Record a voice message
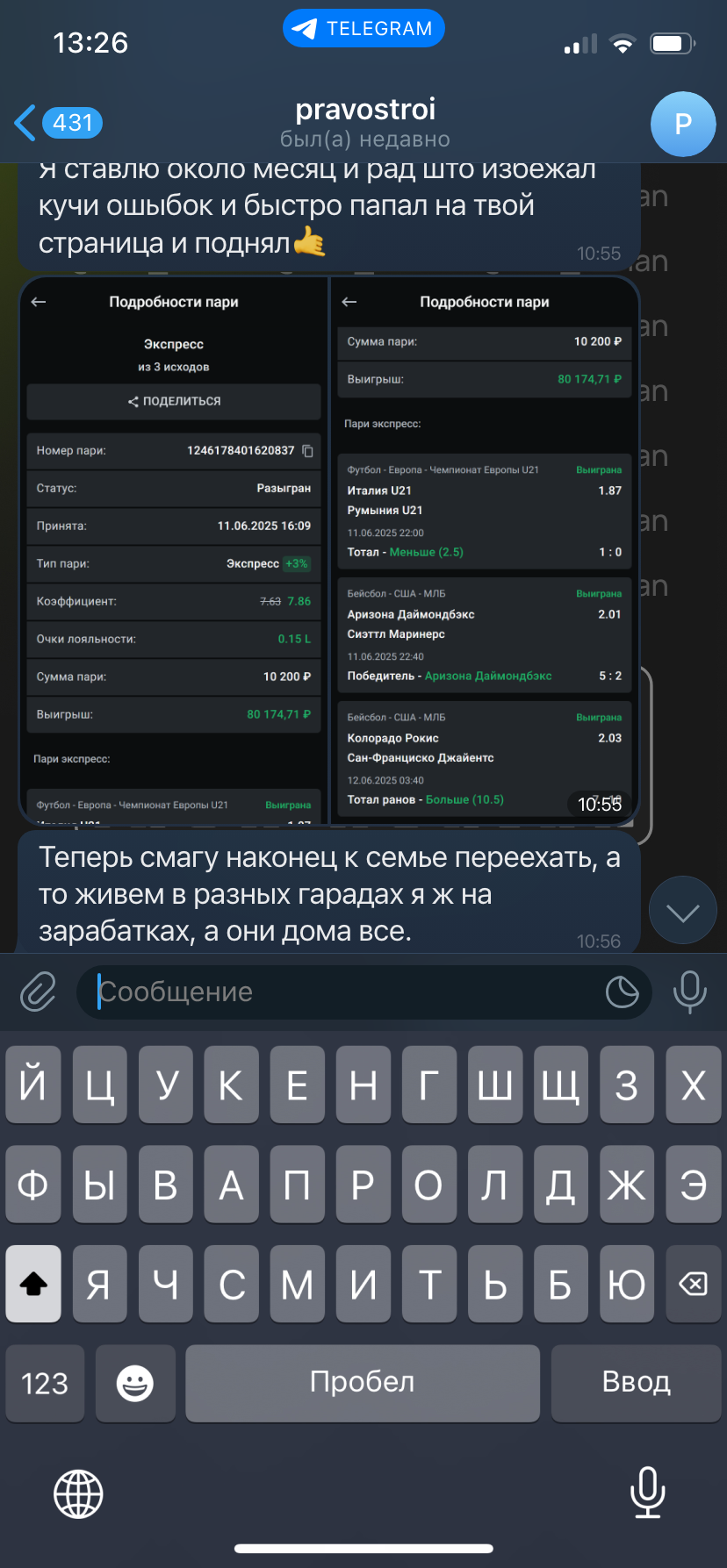 pos(689,992)
